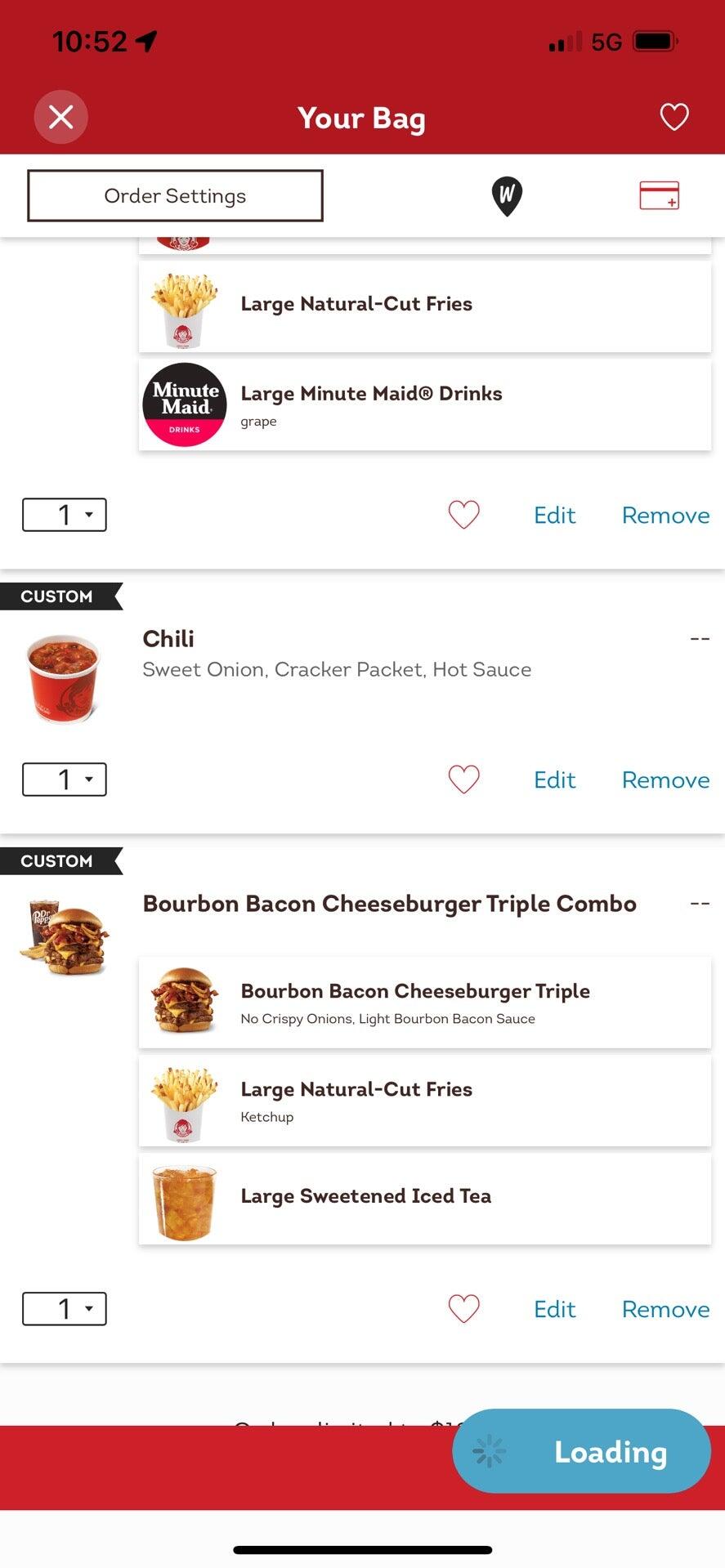This screenshot has height=1568, width=725.
Task: Remove the Bourbon Bacon Cheeseburger Triple Combo
Action: click(x=665, y=1310)
